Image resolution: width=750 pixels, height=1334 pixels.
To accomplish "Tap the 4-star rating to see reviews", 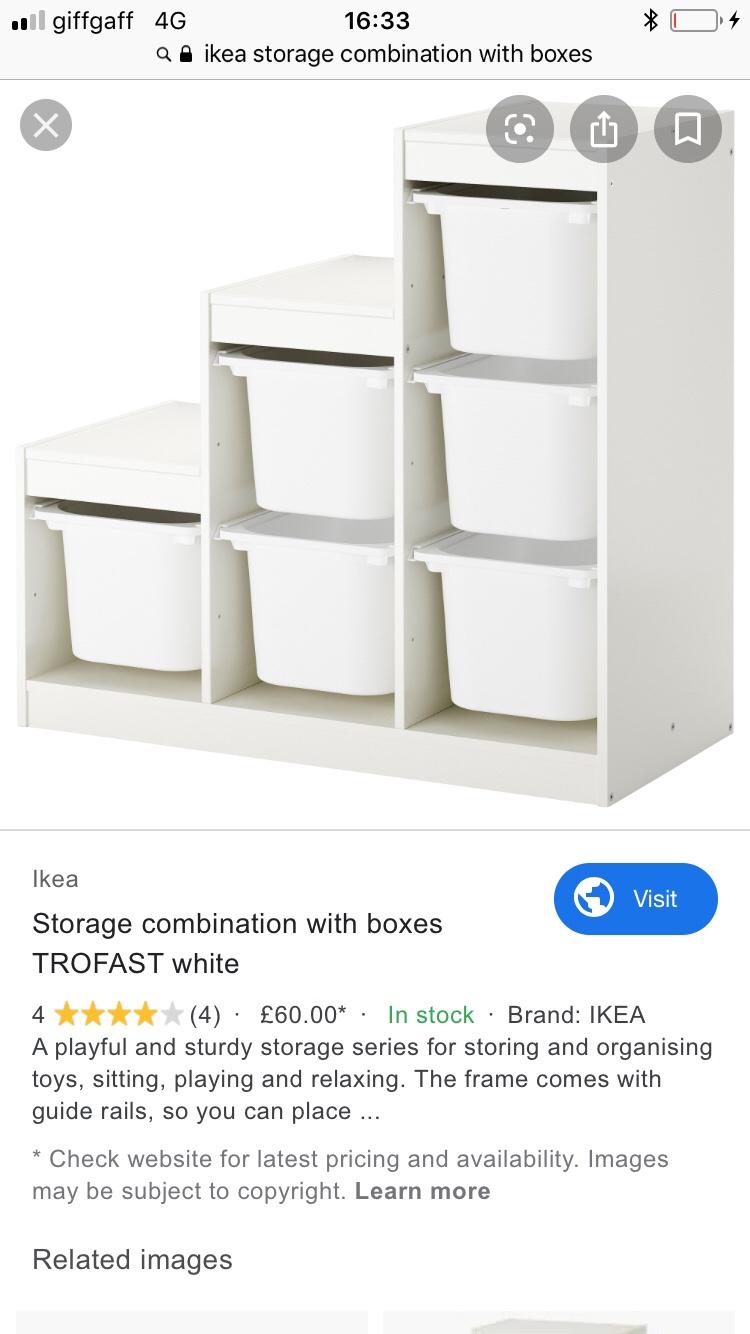I will [116, 1014].
